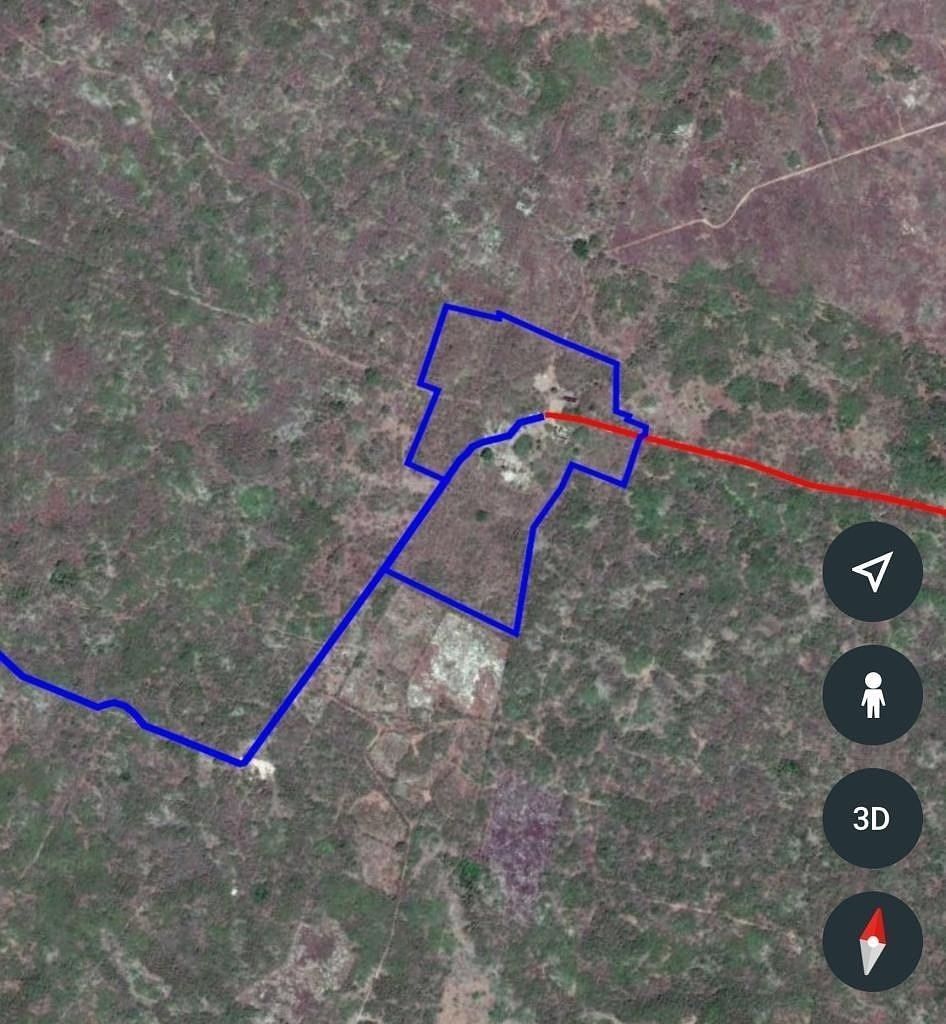Fly to my current location

(x=872, y=572)
